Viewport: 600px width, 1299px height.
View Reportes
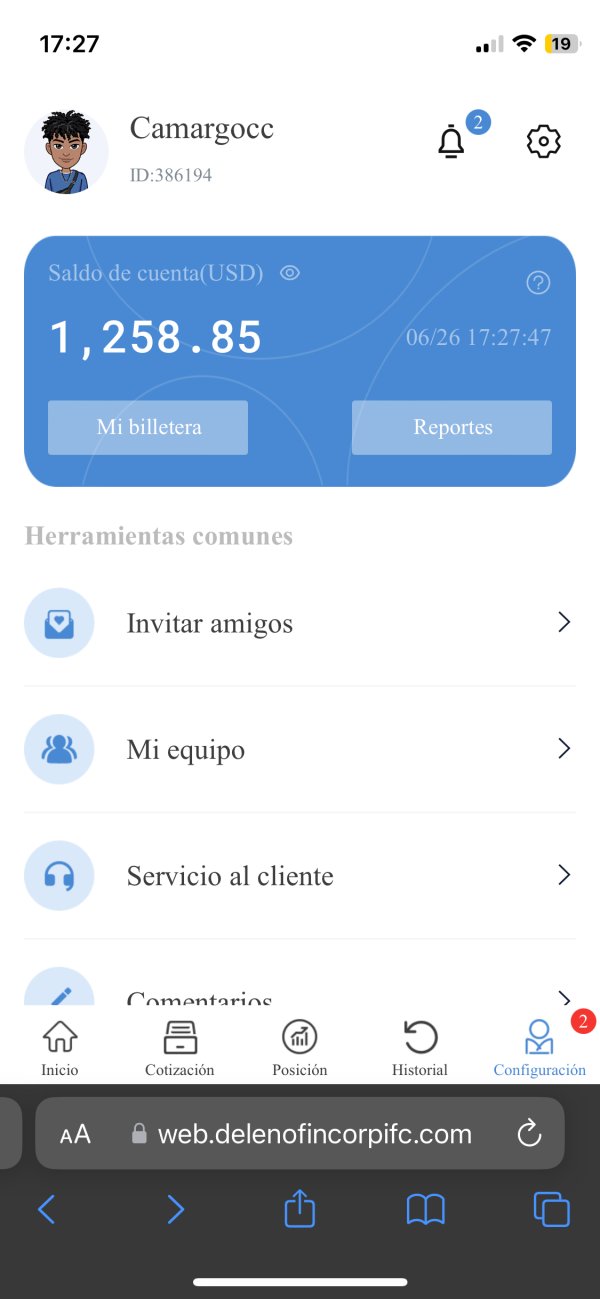tap(452, 427)
